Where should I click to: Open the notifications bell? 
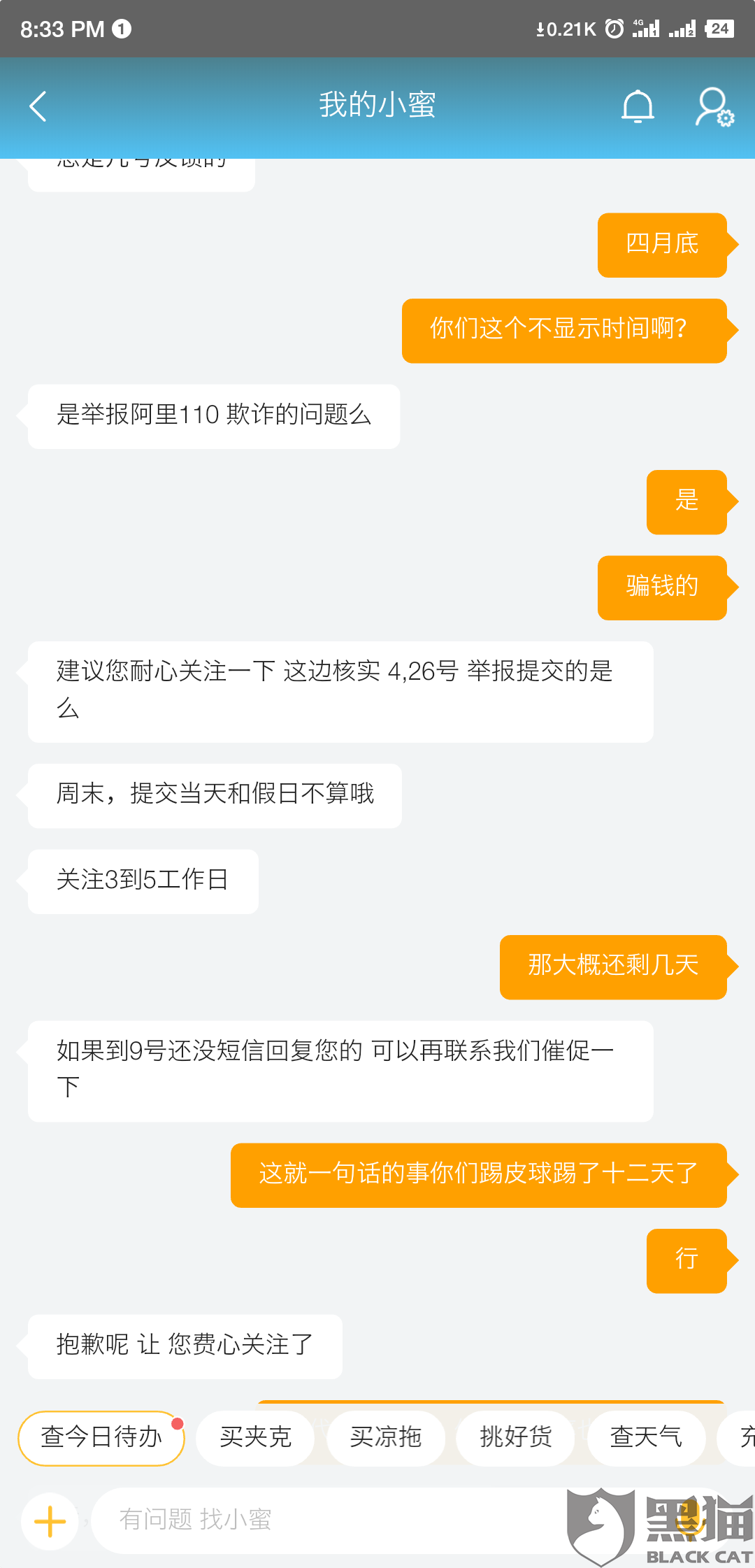pyautogui.click(x=638, y=106)
